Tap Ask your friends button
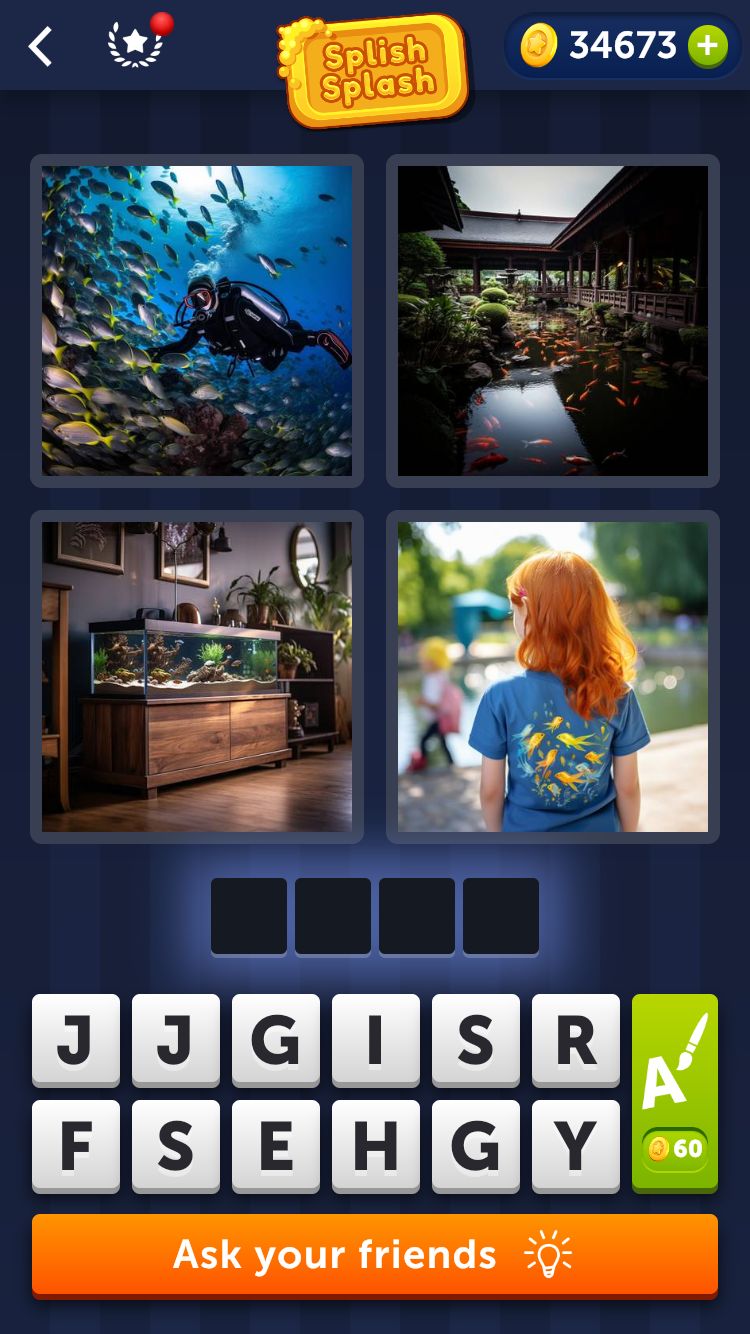Screen dimensions: 750x1334 click(x=375, y=1255)
